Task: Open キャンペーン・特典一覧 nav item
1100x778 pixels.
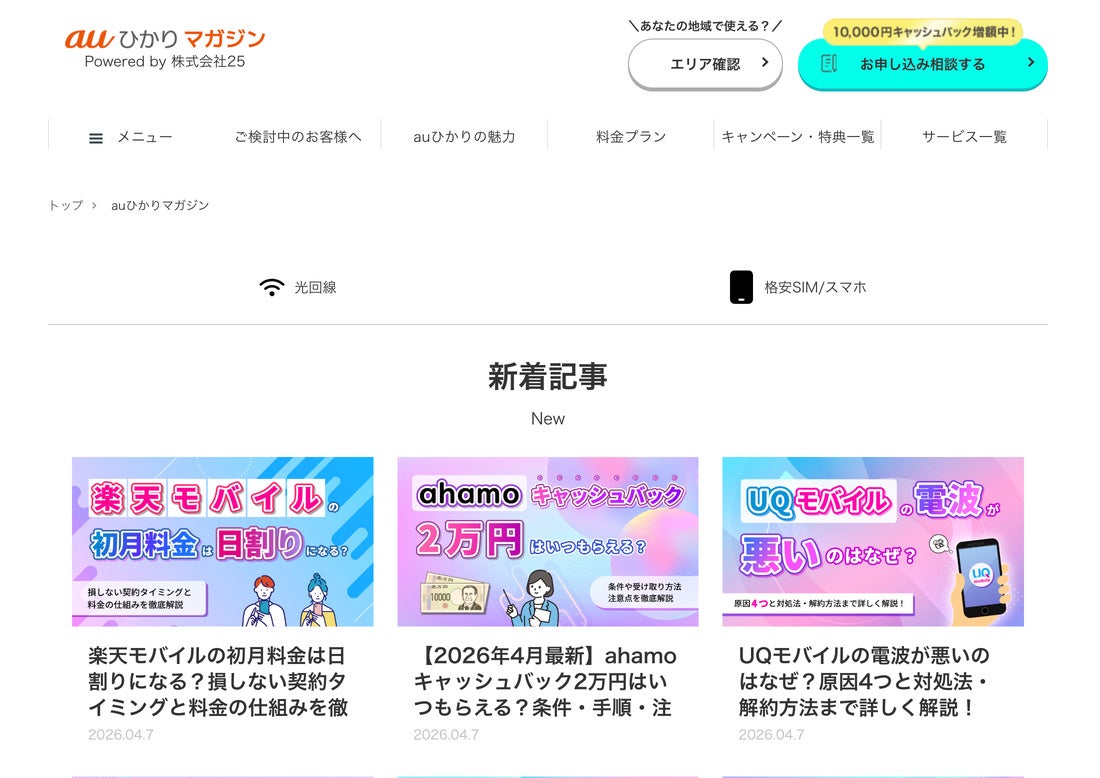Action: click(797, 137)
